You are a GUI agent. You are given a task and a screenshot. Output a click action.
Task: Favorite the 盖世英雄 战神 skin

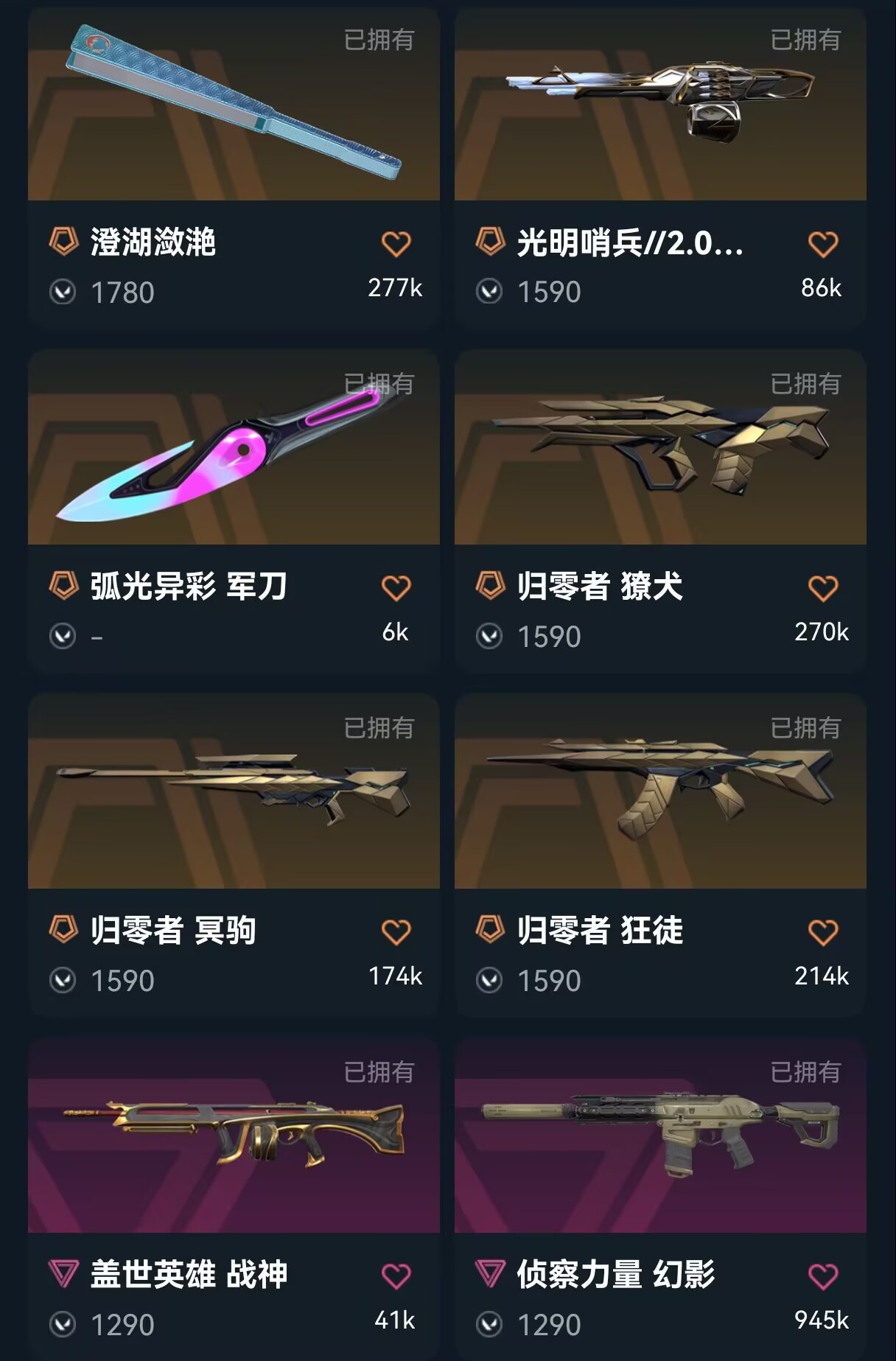(396, 1276)
